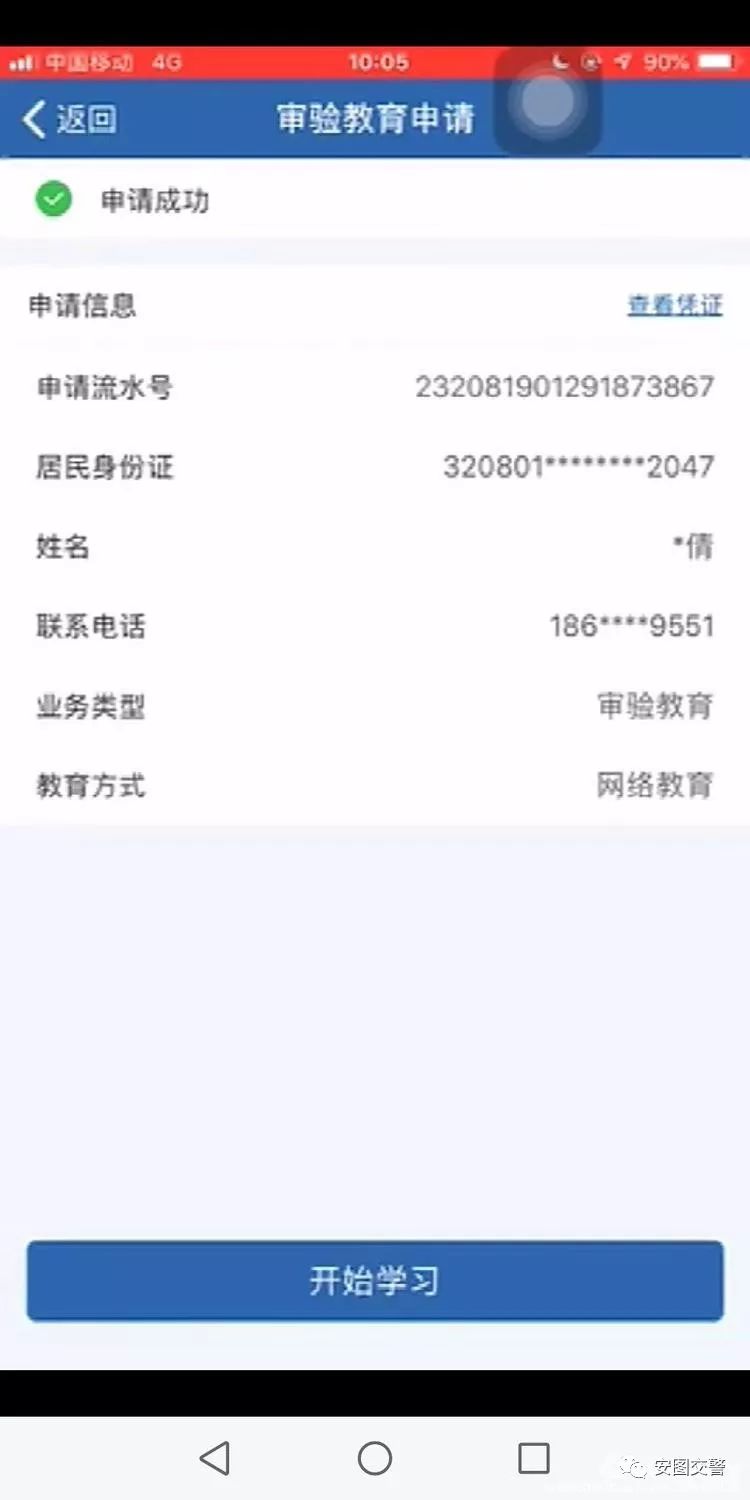Tap the masked 居民身份证 number
750x1500 pixels.
coord(578,466)
